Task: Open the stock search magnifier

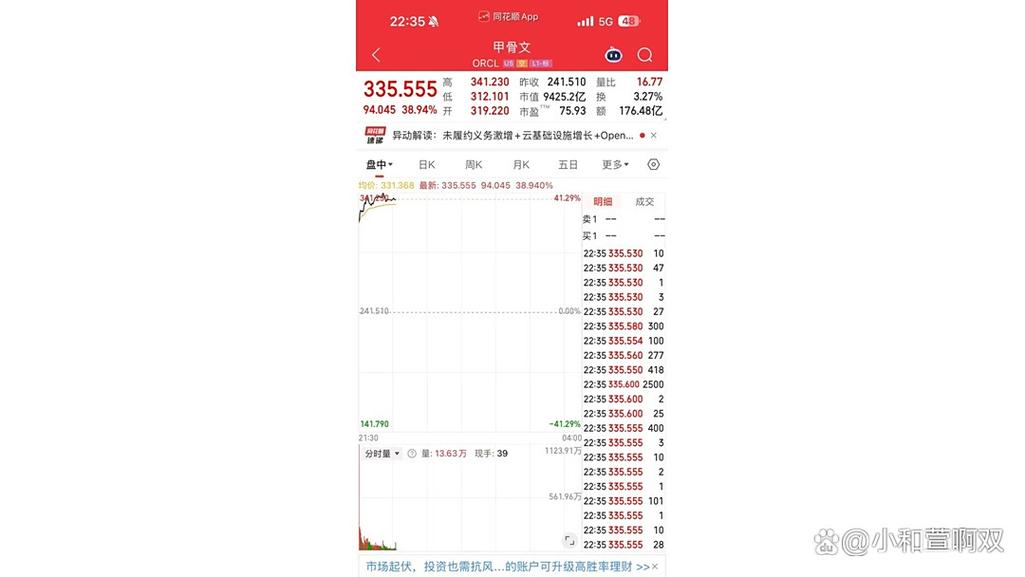Action: [x=645, y=55]
